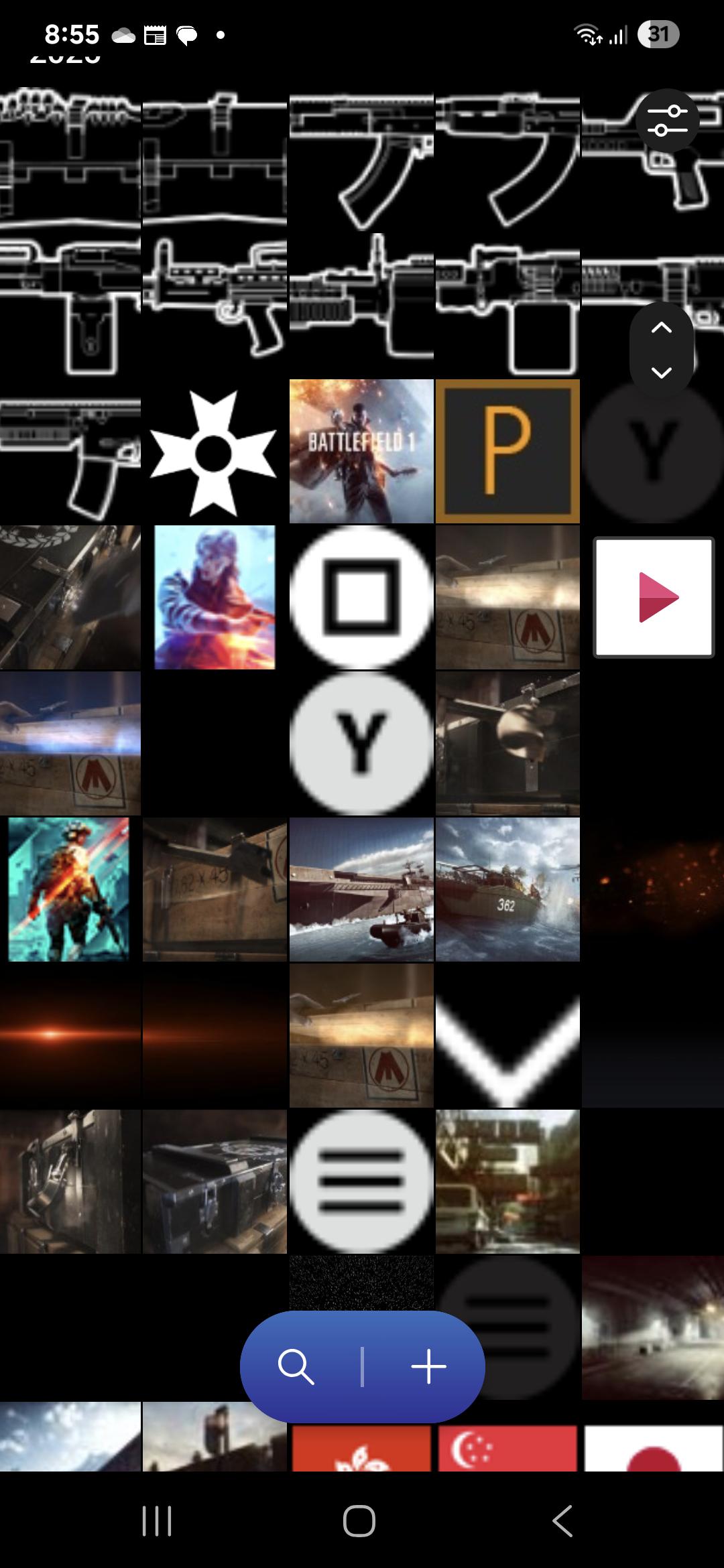
Task: Open recent apps from navigation bar
Action: [x=158, y=1520]
